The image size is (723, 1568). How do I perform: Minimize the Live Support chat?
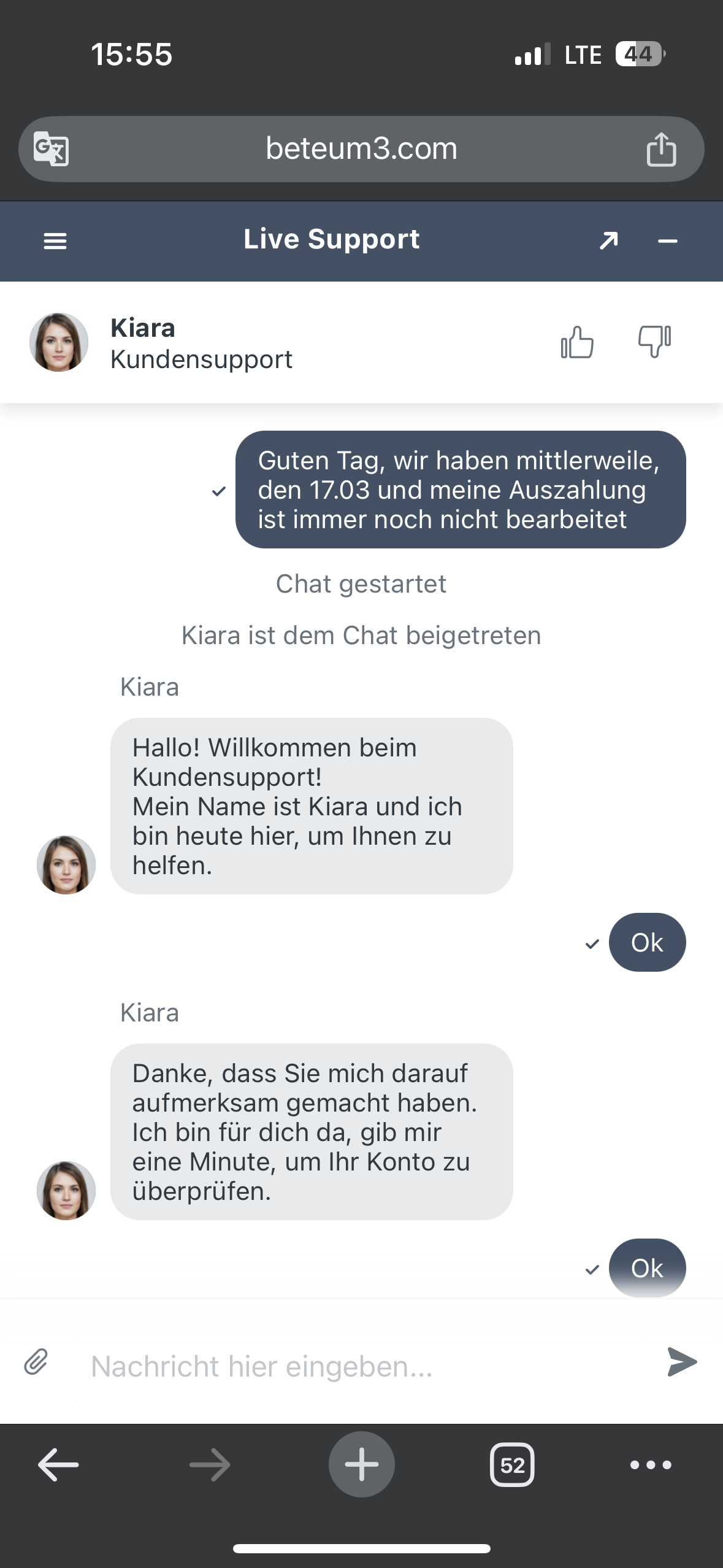click(667, 241)
